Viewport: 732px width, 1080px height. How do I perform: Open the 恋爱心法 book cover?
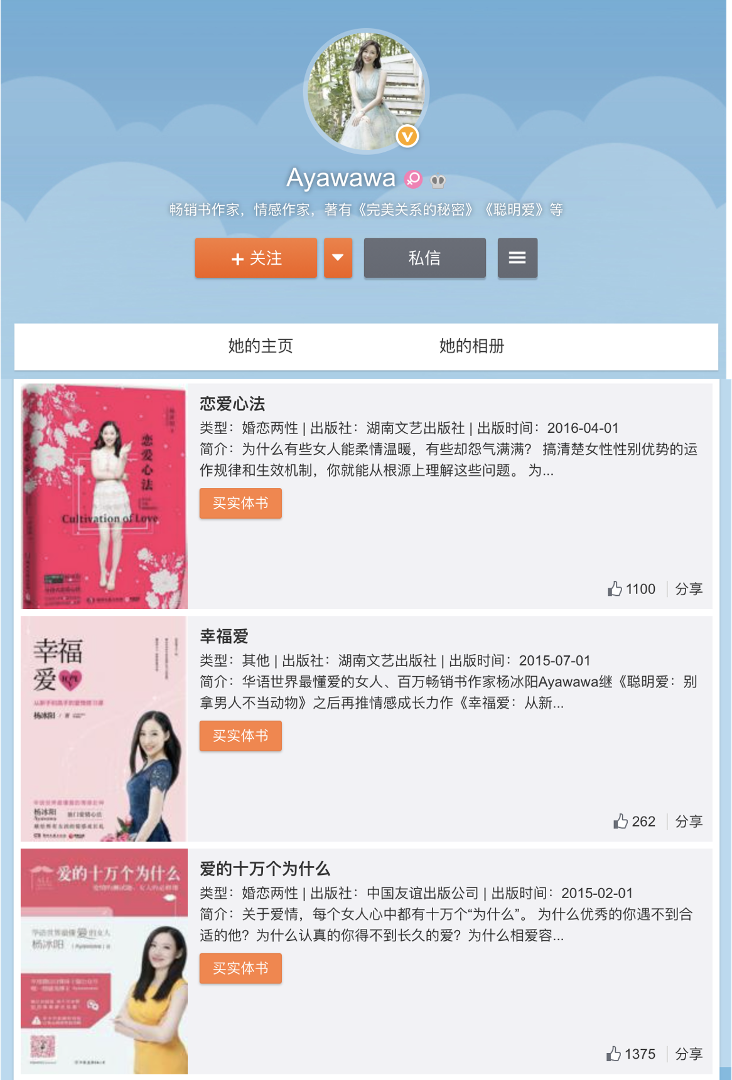104,496
